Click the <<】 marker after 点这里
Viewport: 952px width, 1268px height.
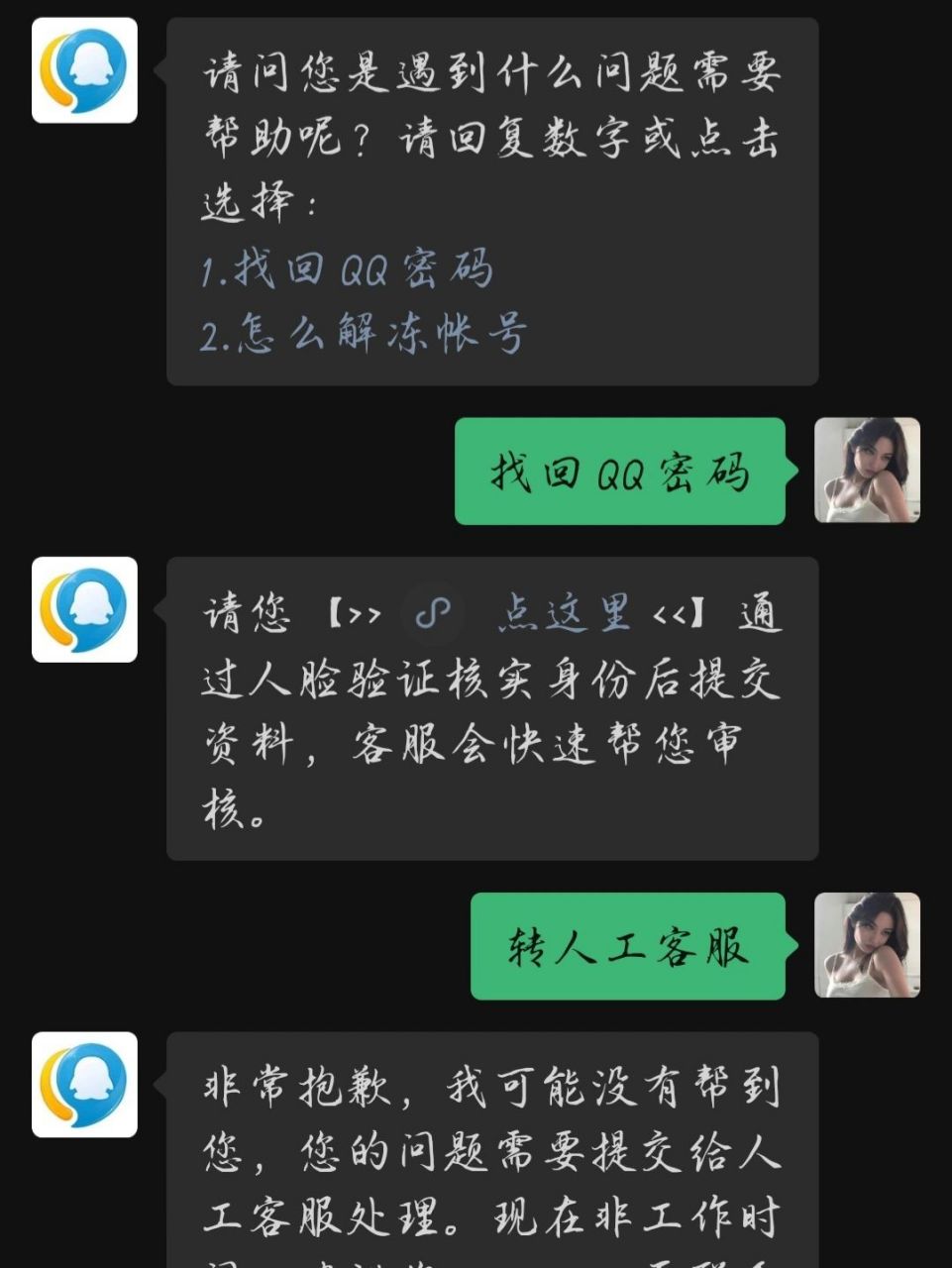point(678,614)
